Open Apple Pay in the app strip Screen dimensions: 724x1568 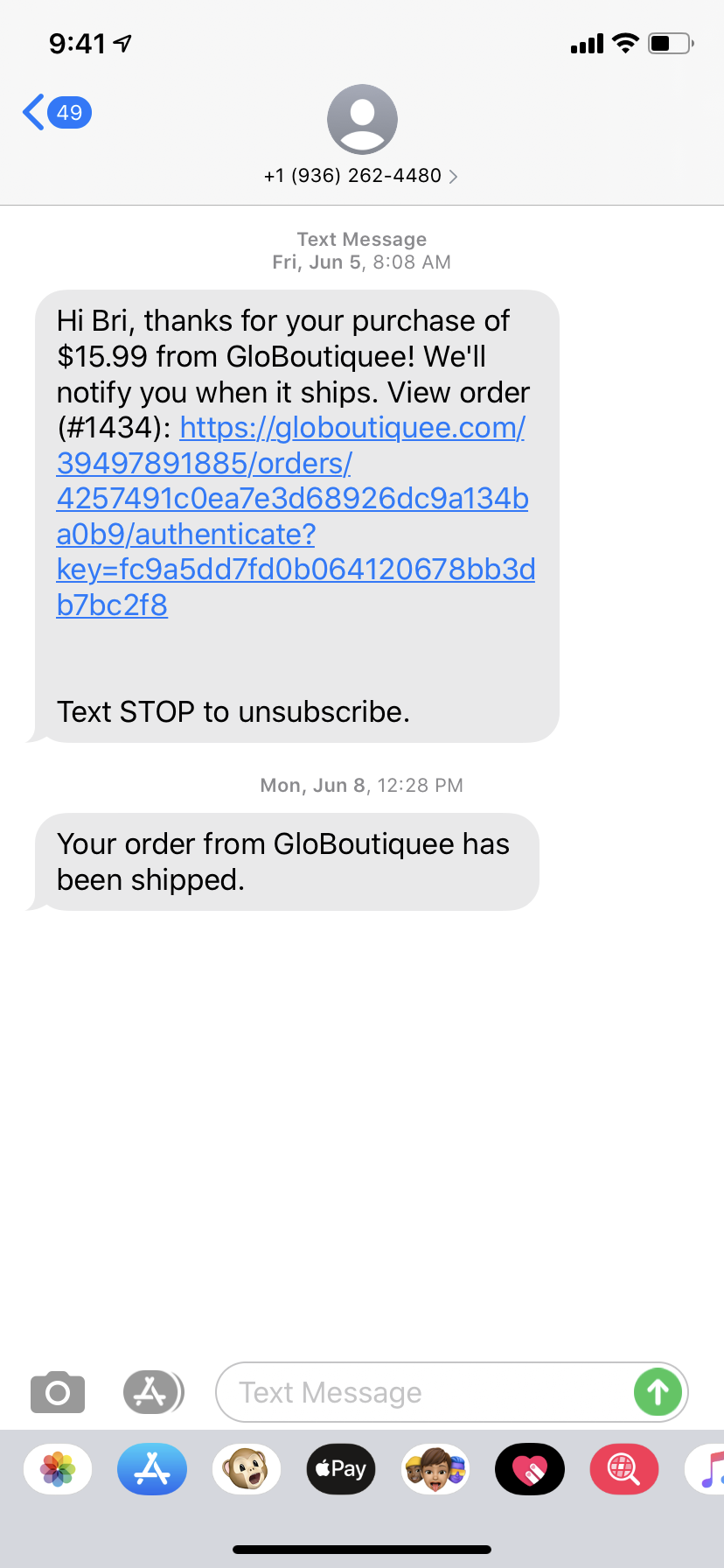[x=341, y=1469]
